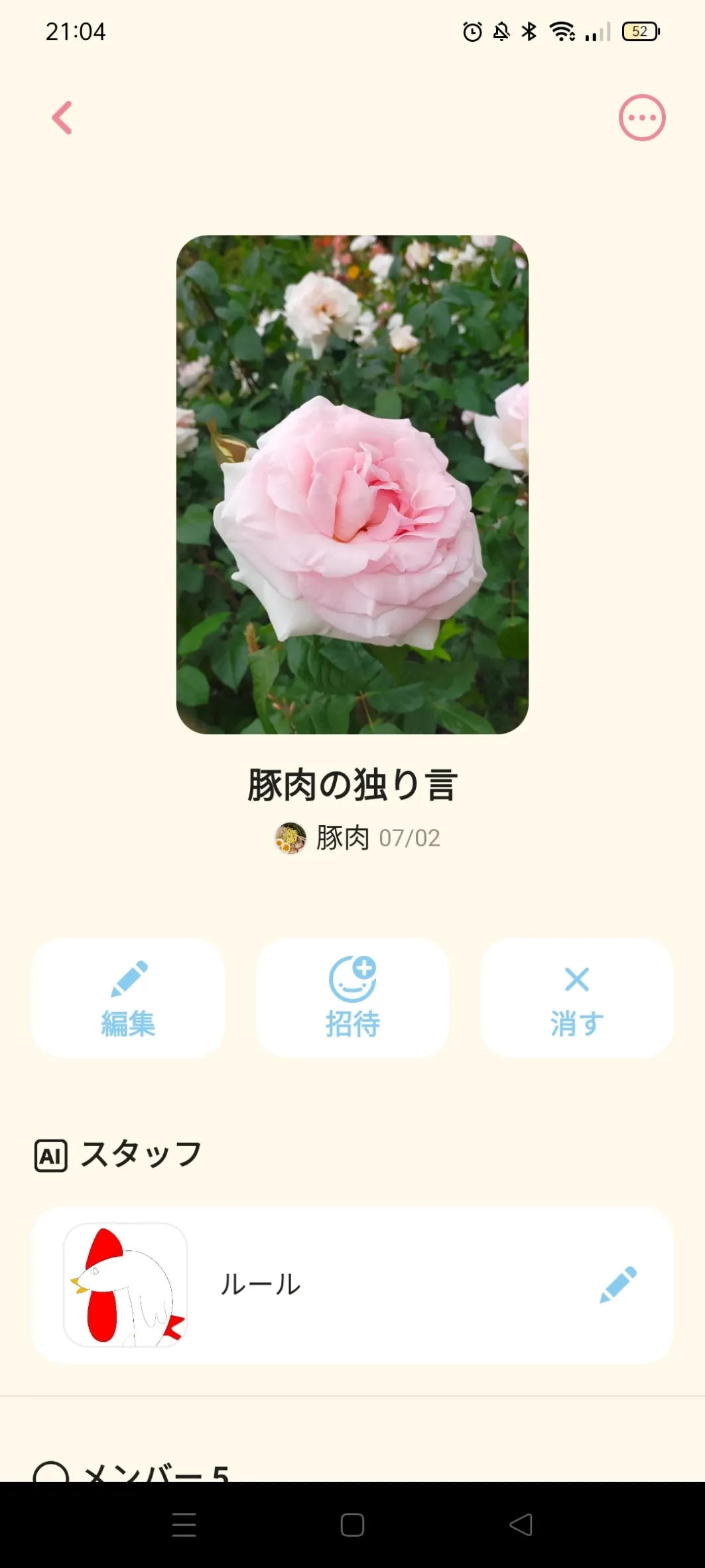
Task: Edit ルール with the pencil icon
Action: tap(617, 1285)
